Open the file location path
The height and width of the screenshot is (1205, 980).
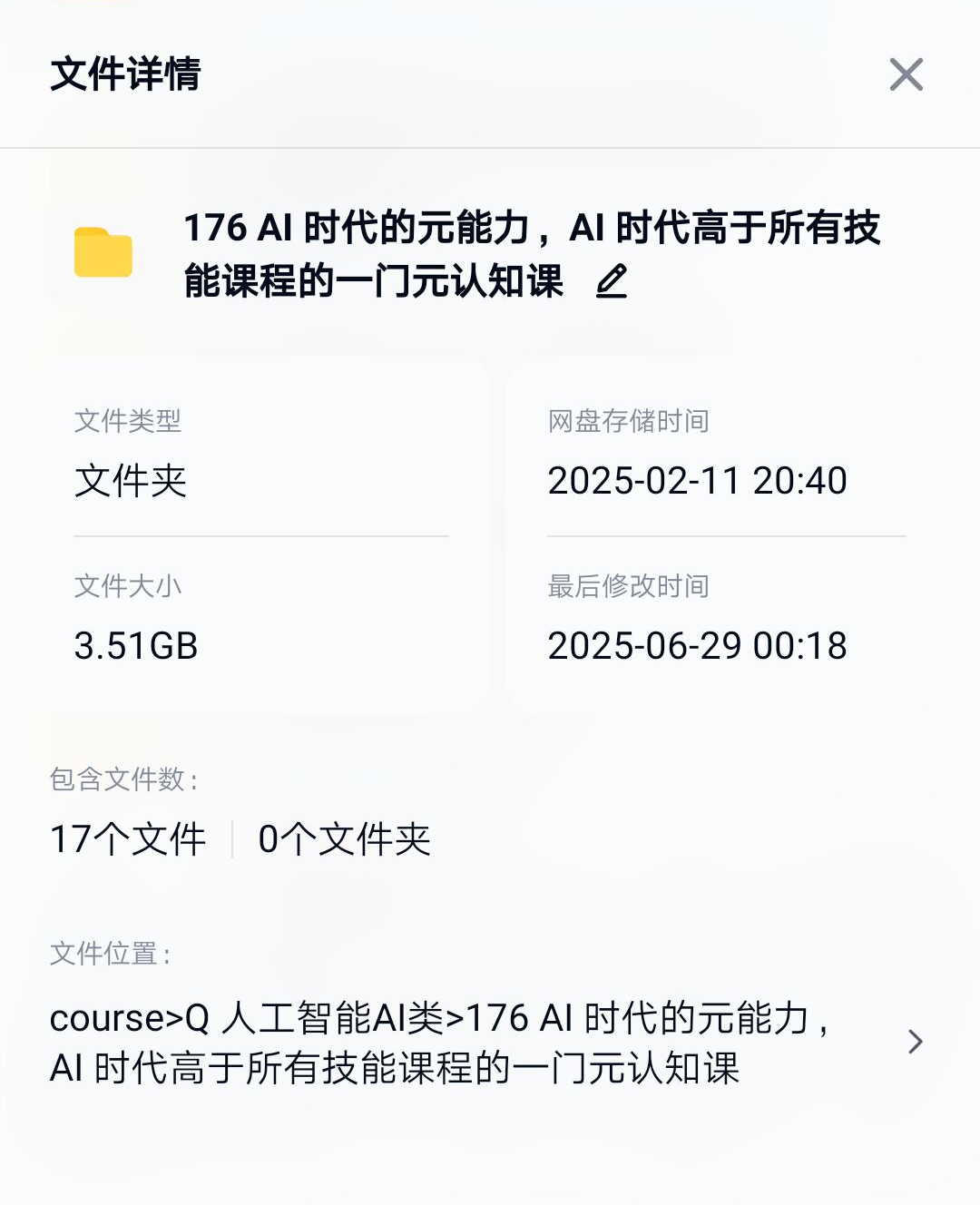pyautogui.click(x=915, y=1042)
